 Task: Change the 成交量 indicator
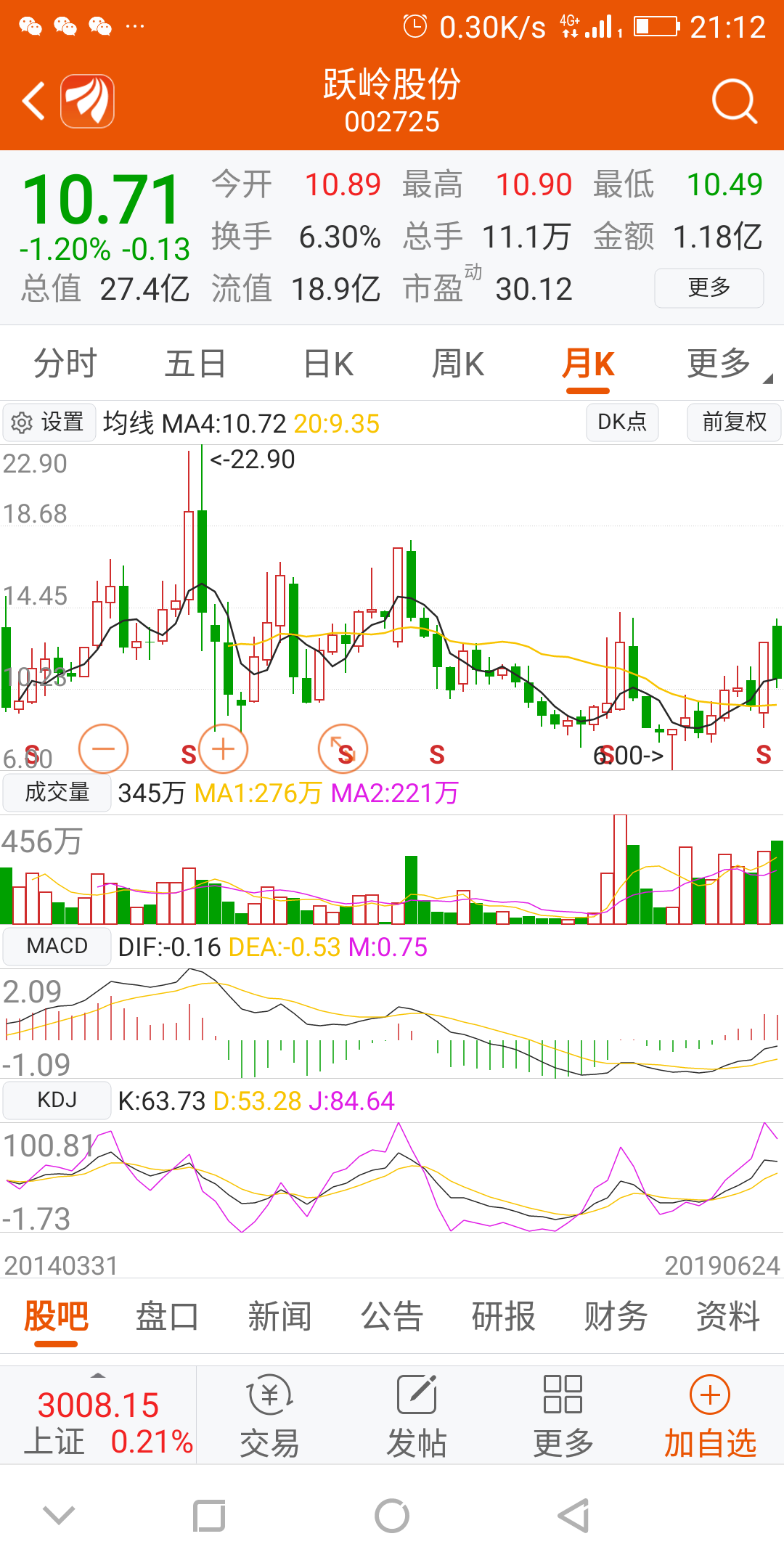[x=57, y=793]
